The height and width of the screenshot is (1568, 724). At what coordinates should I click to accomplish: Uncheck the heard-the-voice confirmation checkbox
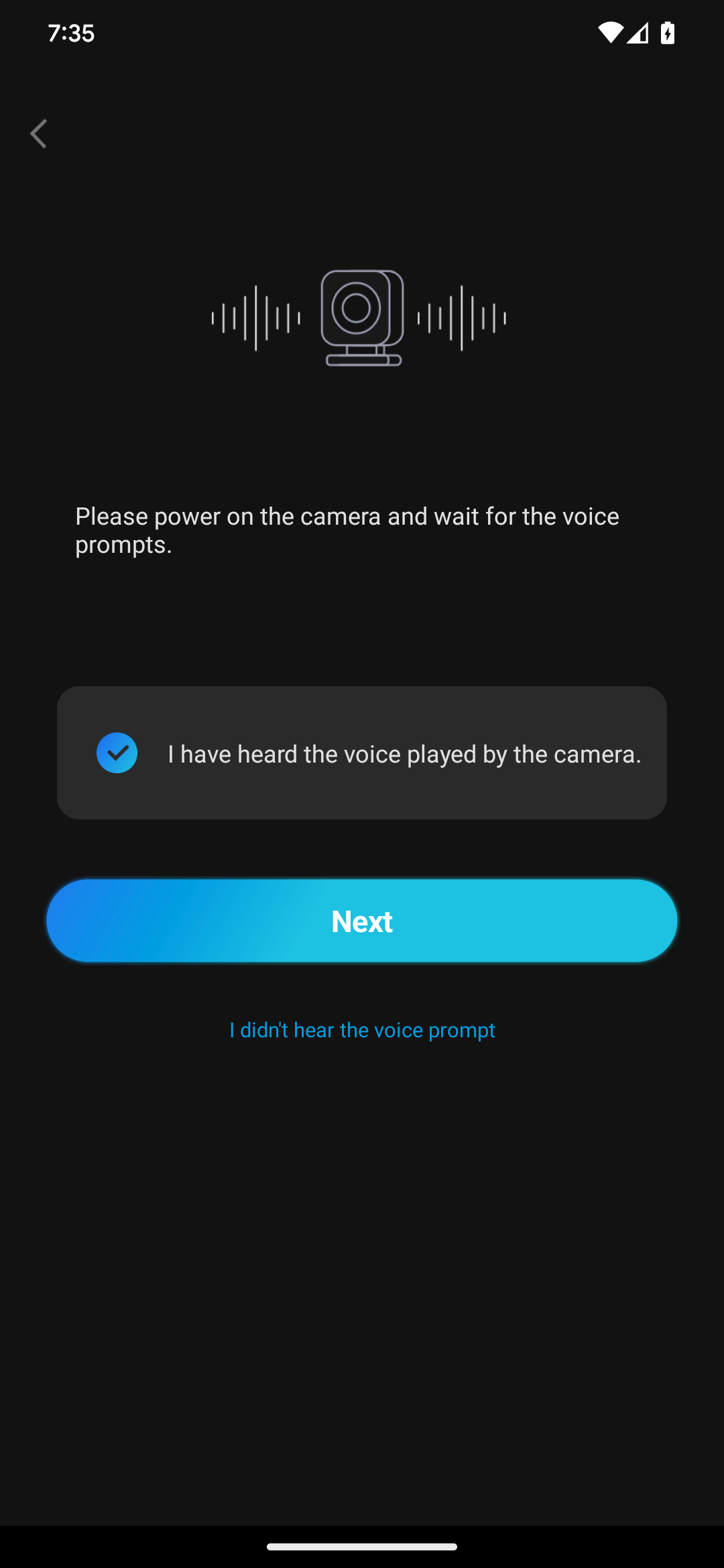[x=117, y=753]
